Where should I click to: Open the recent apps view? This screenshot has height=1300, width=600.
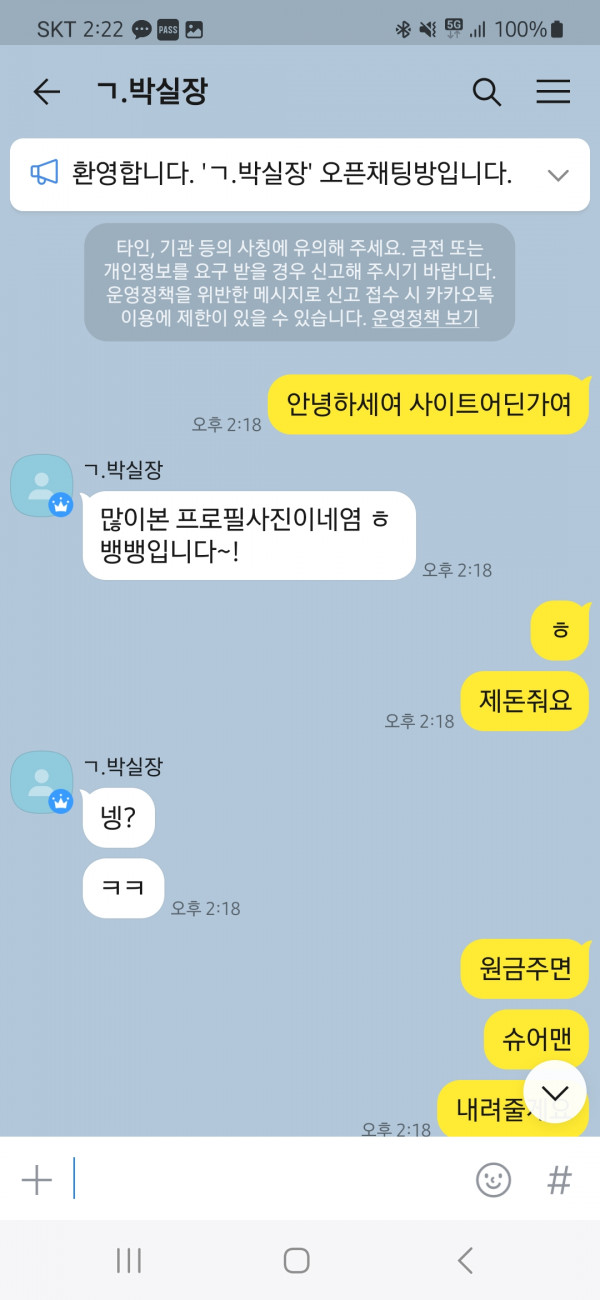[x=129, y=1260]
